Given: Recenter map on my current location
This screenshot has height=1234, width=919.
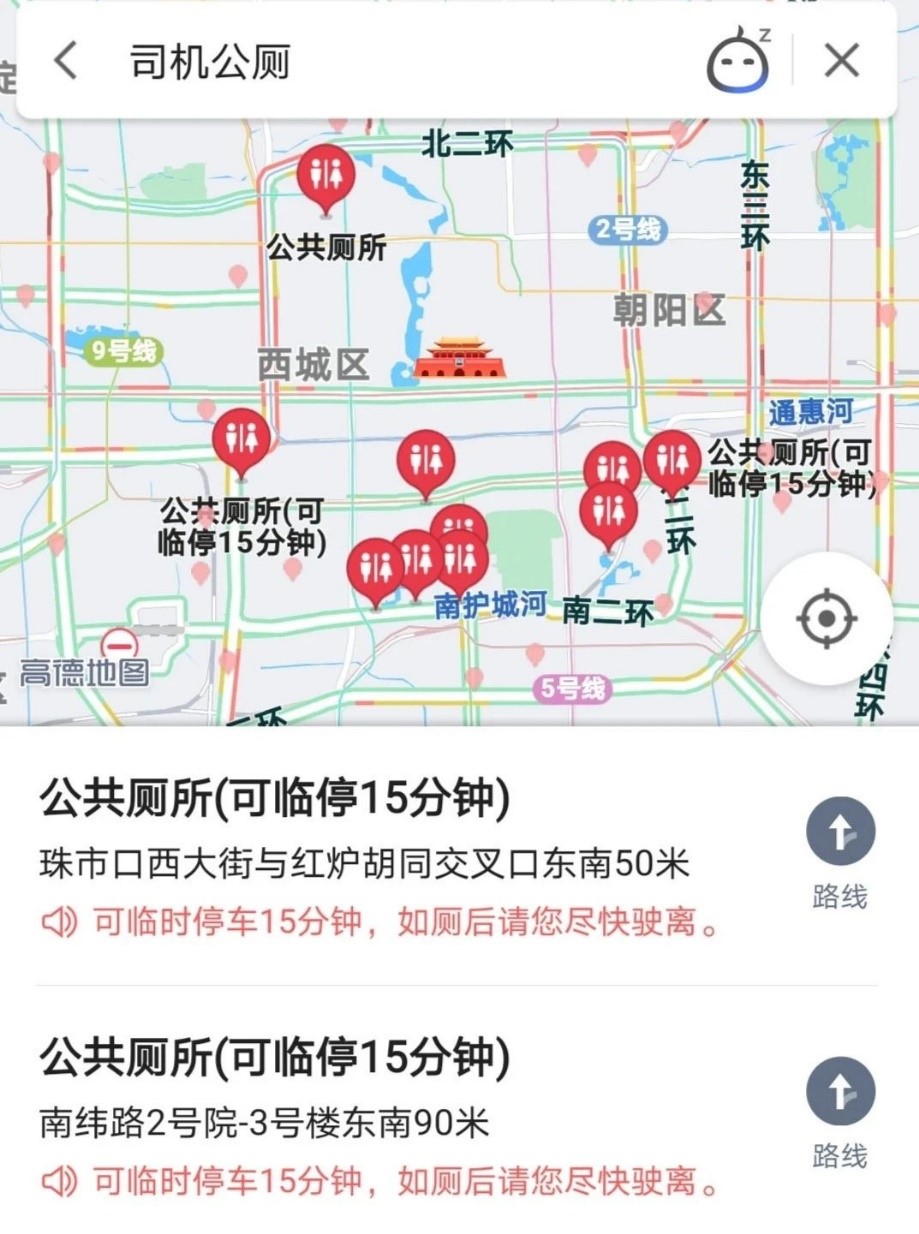Looking at the screenshot, I should [x=826, y=618].
